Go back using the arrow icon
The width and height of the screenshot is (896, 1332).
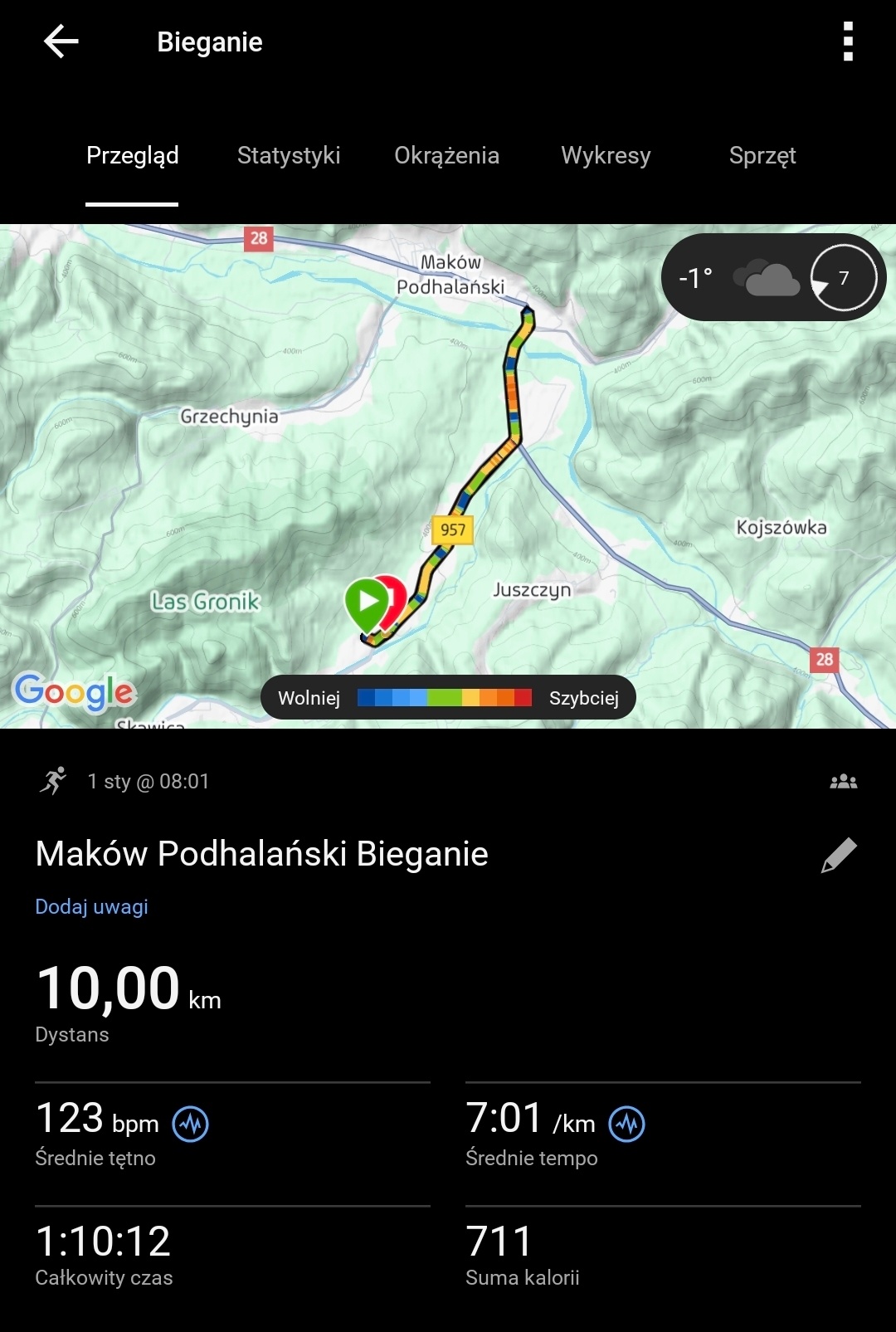pos(61,41)
